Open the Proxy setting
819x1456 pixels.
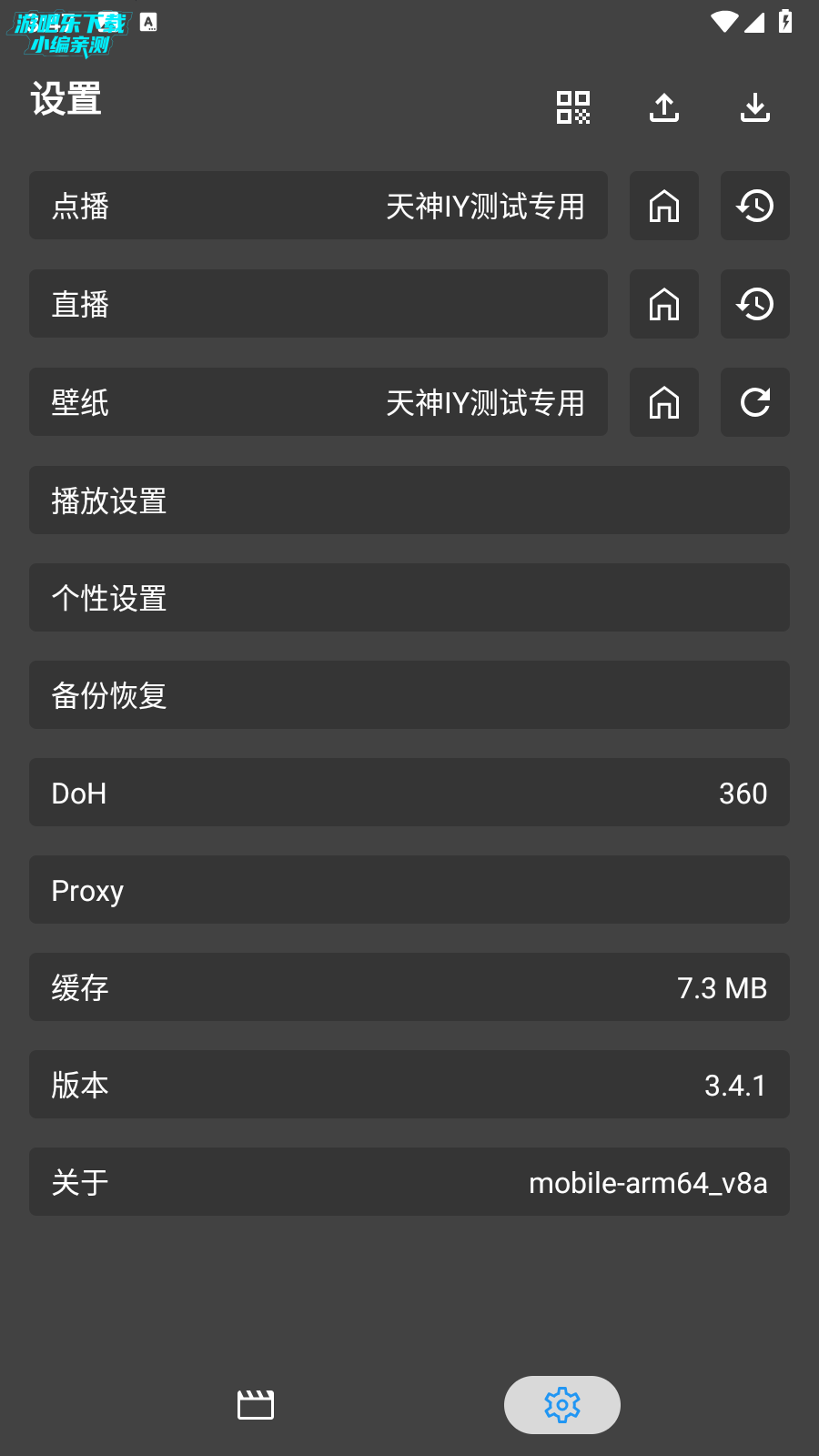click(x=409, y=890)
